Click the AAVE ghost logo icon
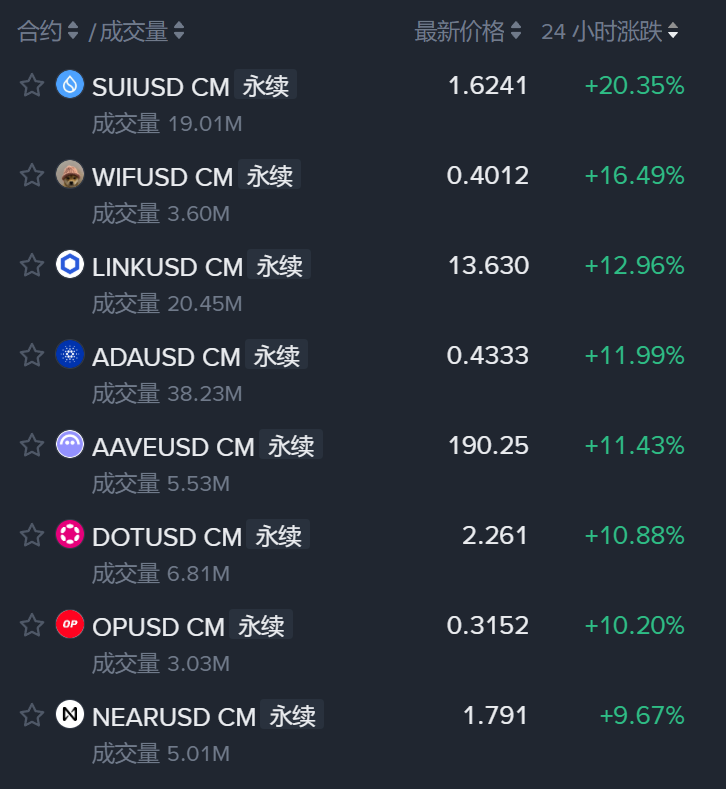The image size is (726, 789). [x=67, y=445]
